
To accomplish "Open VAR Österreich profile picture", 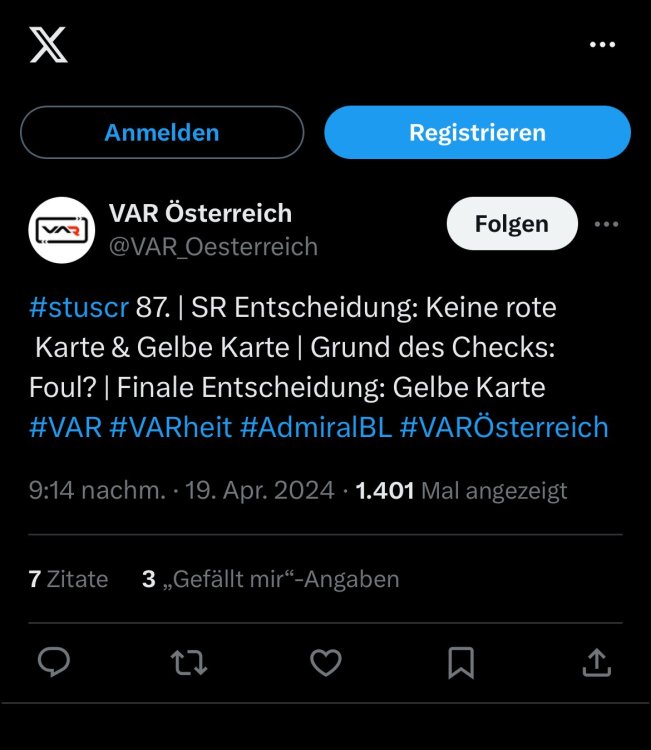I will pos(61,230).
